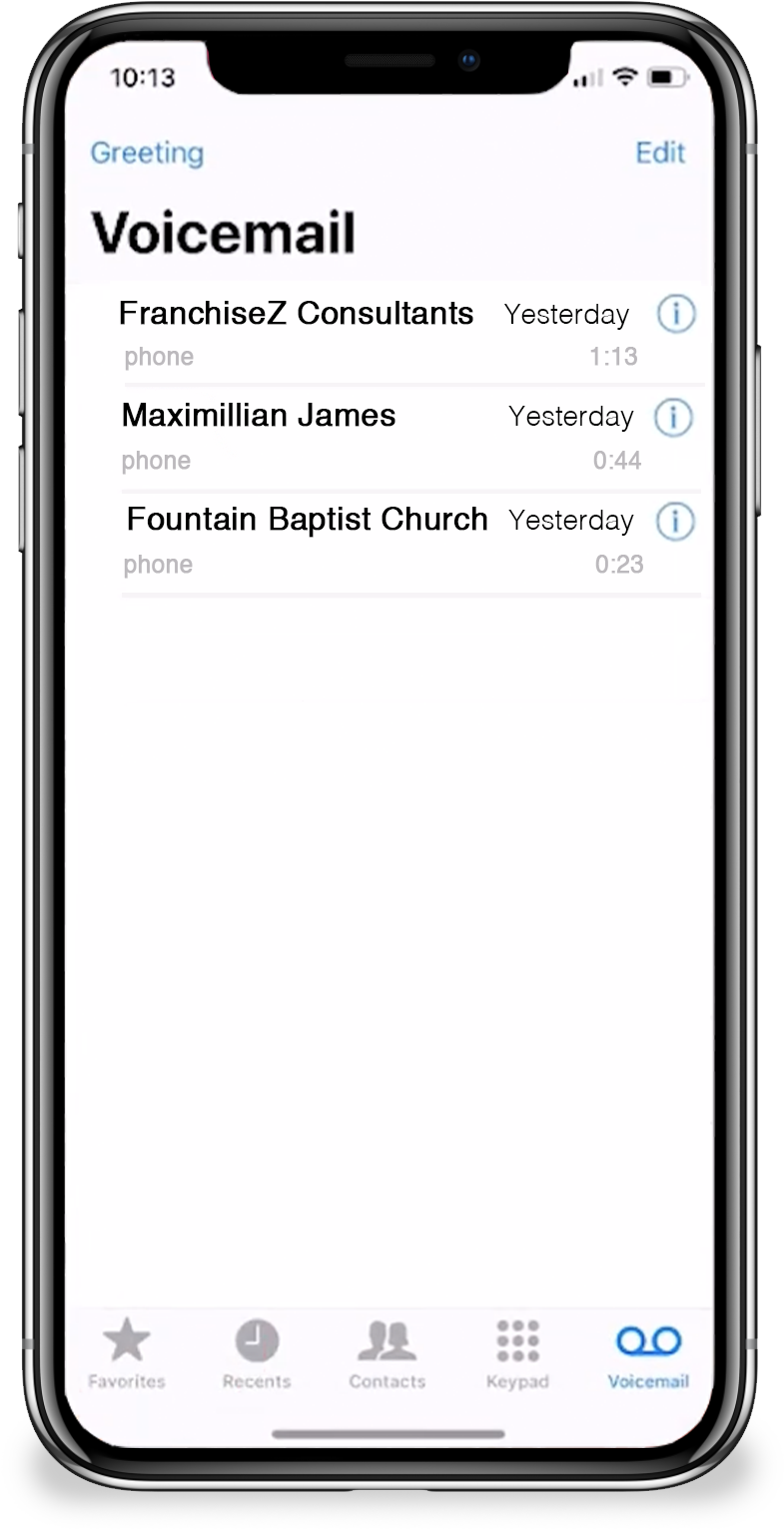Switch to the Keypad tab
This screenshot has width=784, height=1529.
click(x=517, y=1354)
